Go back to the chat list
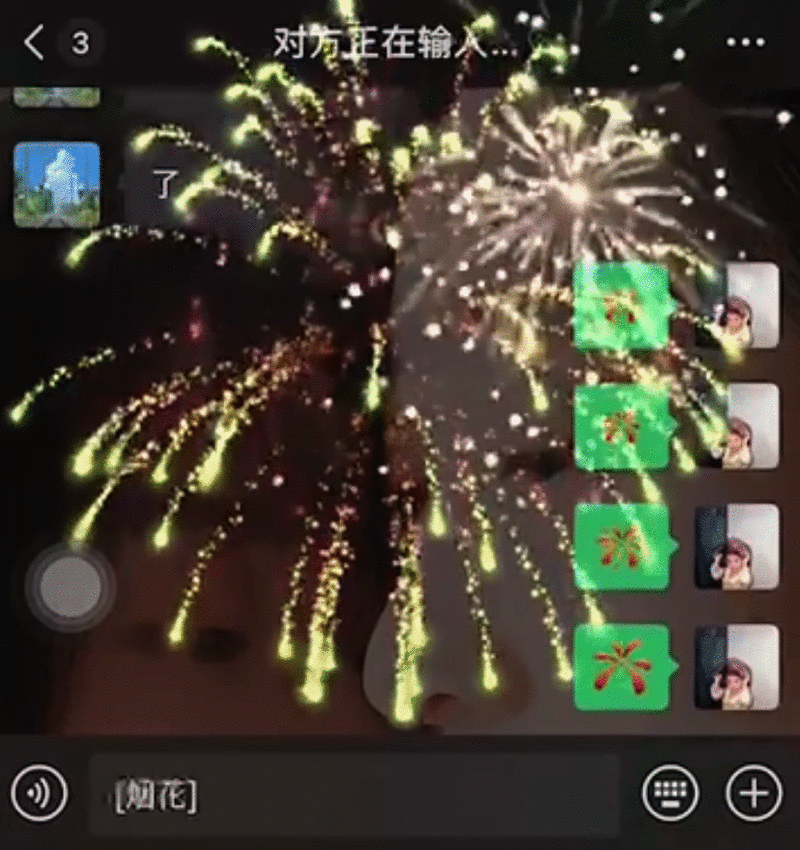This screenshot has height=850, width=800. [x=35, y=43]
